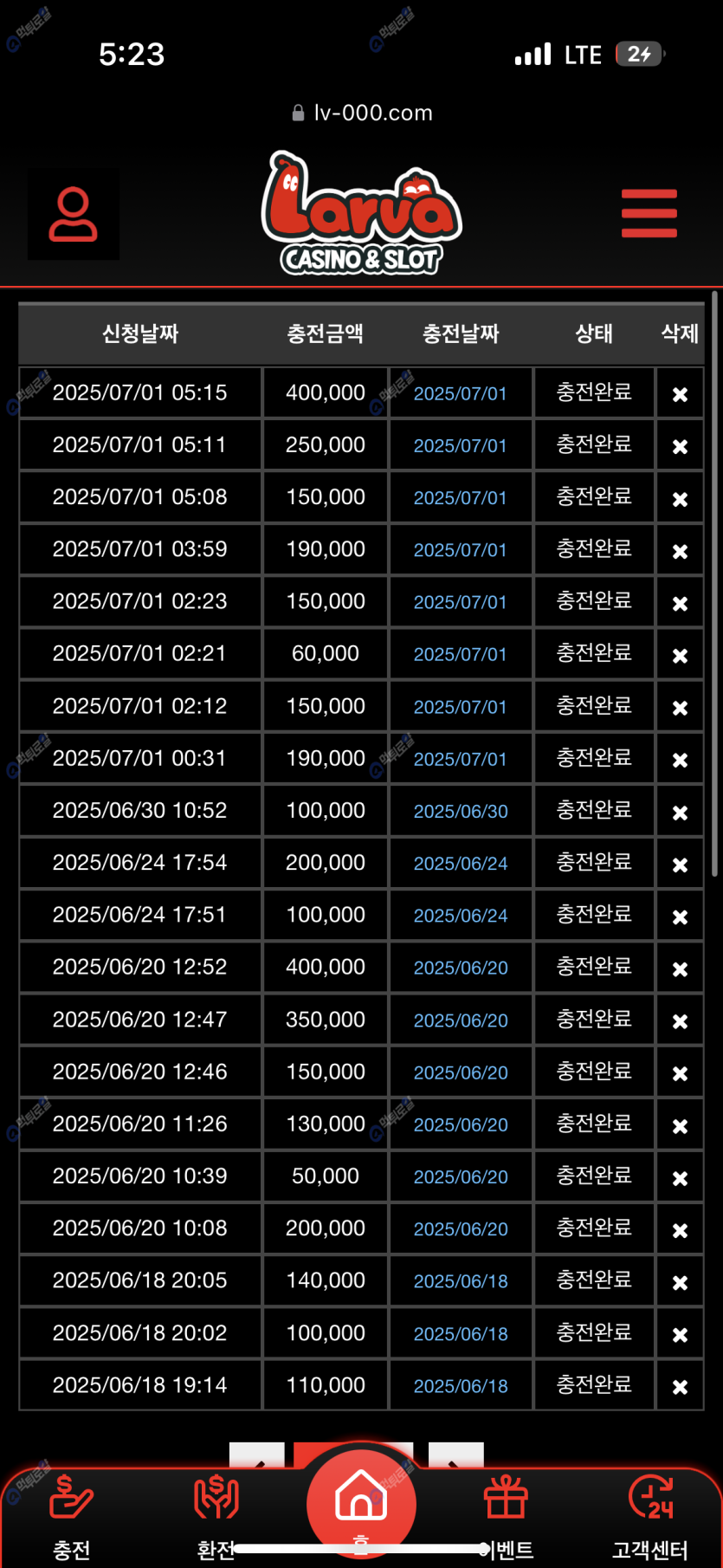The image size is (723, 1568).
Task: Delete the 2025/06/18 19:14 deposit row
Action: click(680, 1387)
